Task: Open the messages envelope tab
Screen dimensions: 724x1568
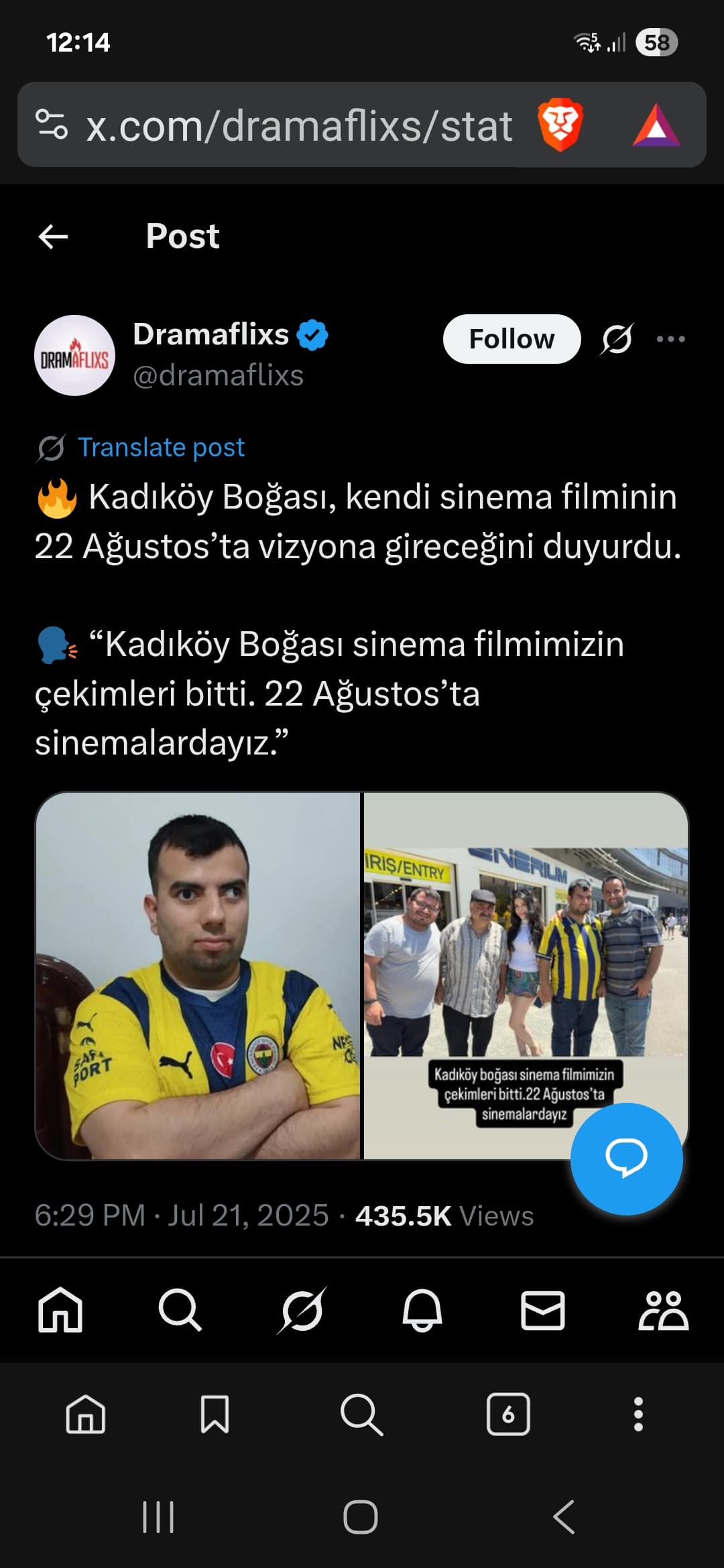Action: click(543, 1310)
